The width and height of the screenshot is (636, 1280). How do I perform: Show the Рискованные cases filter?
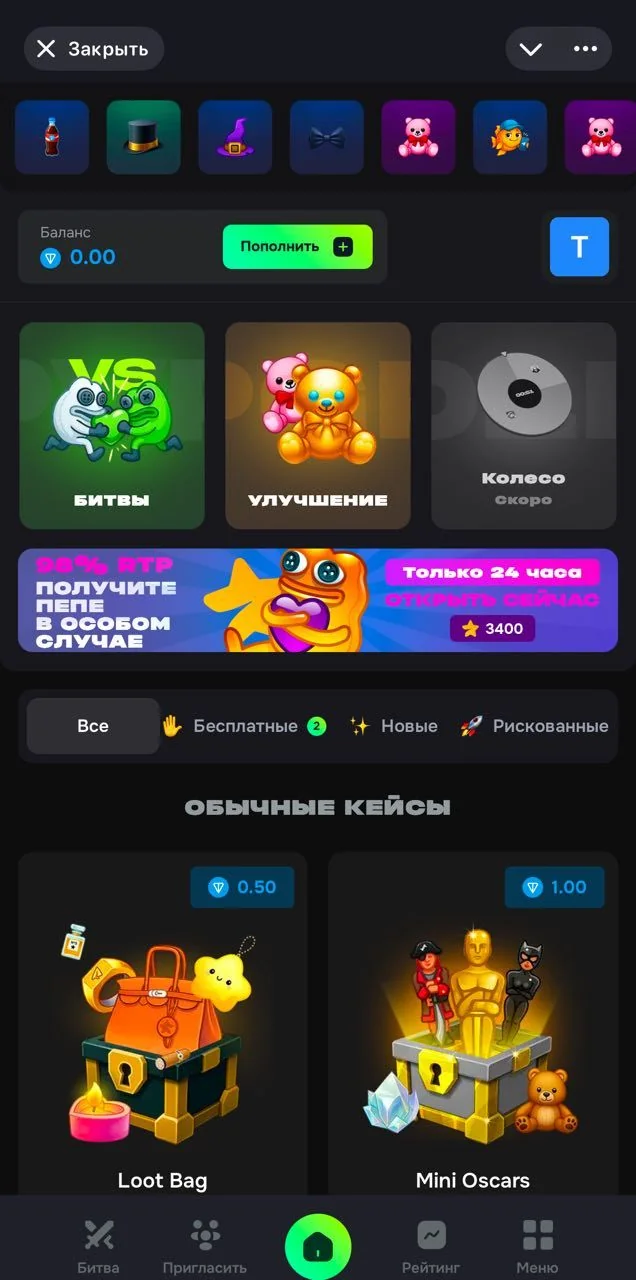(535, 726)
